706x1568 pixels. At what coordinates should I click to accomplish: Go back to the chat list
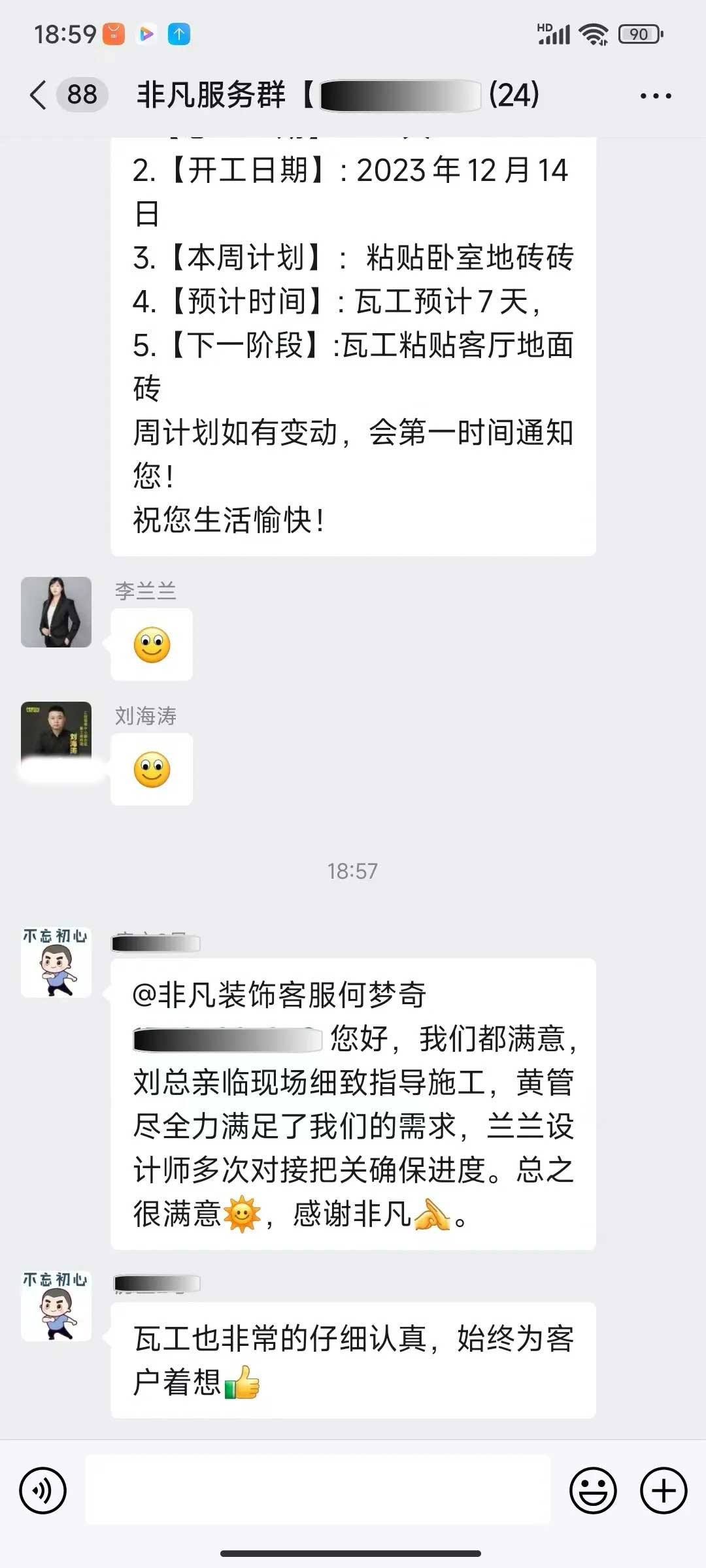pyautogui.click(x=39, y=95)
